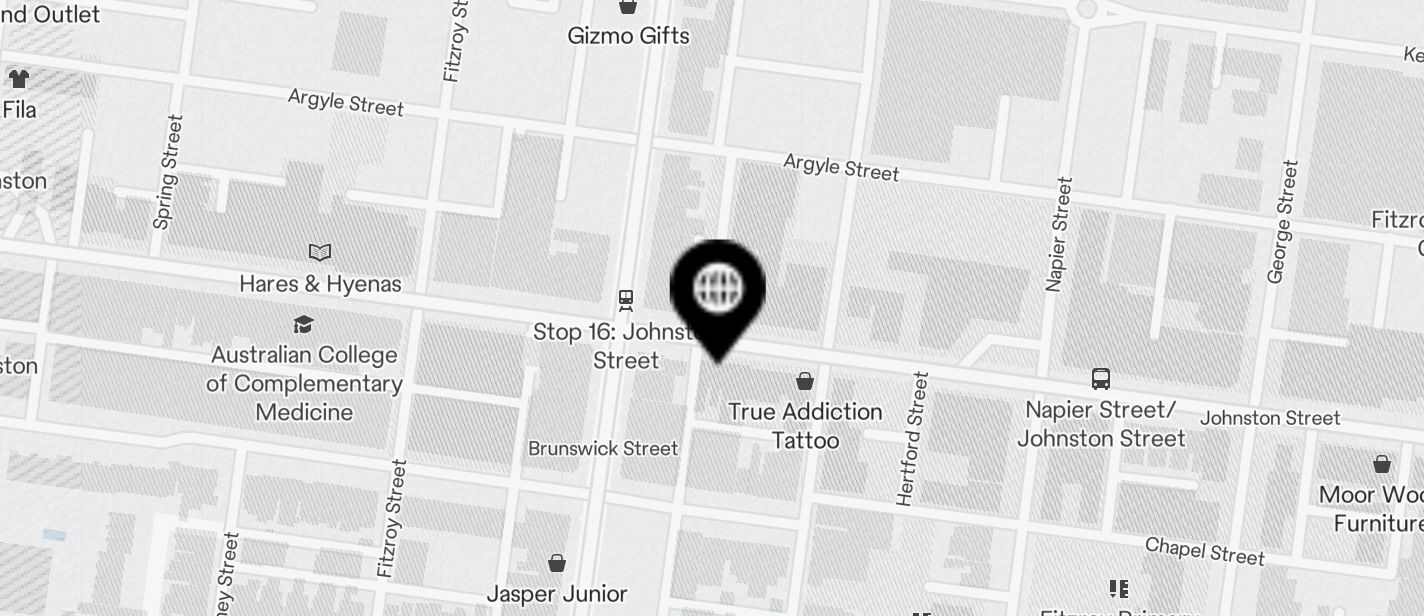This screenshot has height=616, width=1424.
Task: Select the Australian College of Complementary Medicine marker
Action: click(303, 324)
